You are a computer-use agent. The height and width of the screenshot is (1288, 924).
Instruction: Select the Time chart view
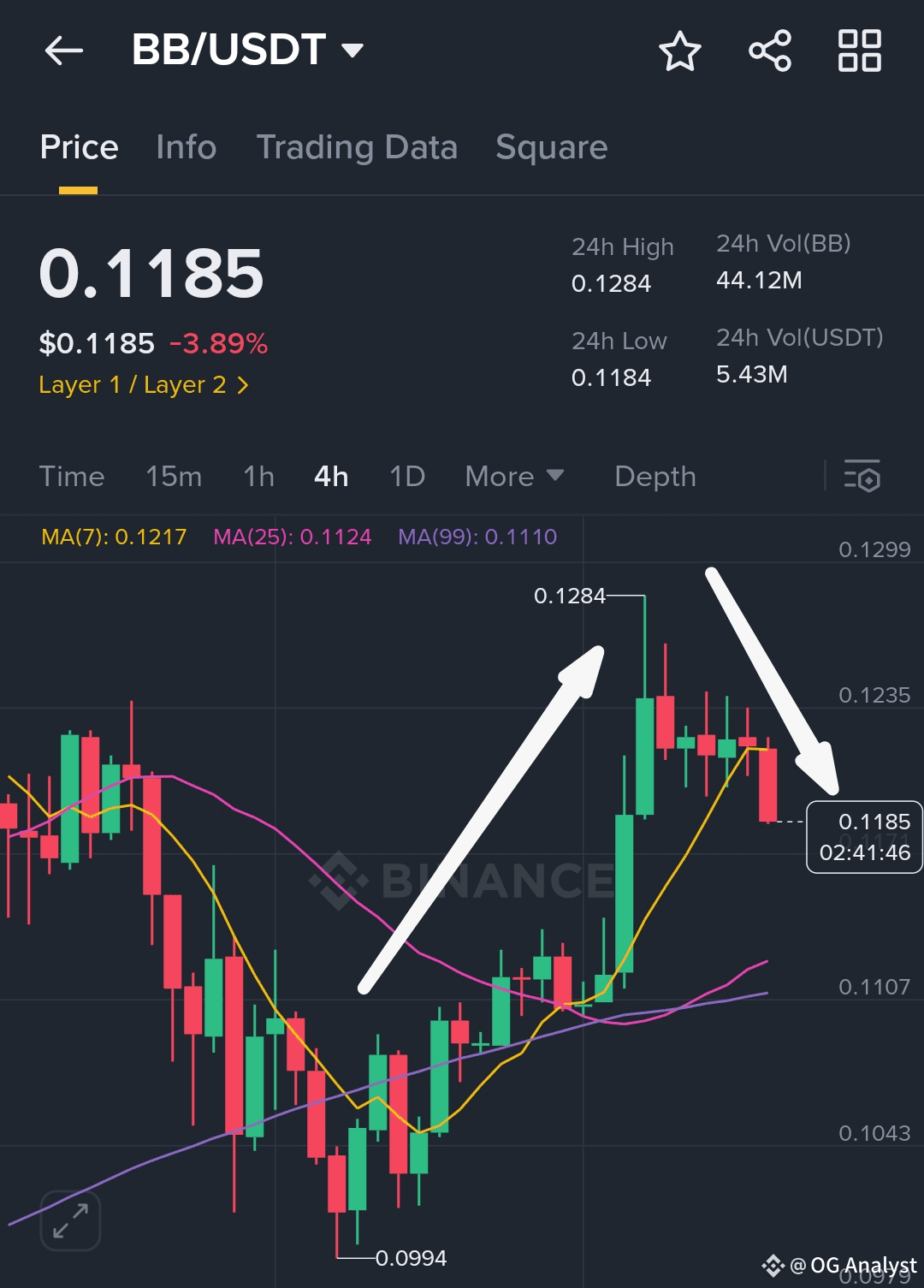click(72, 476)
